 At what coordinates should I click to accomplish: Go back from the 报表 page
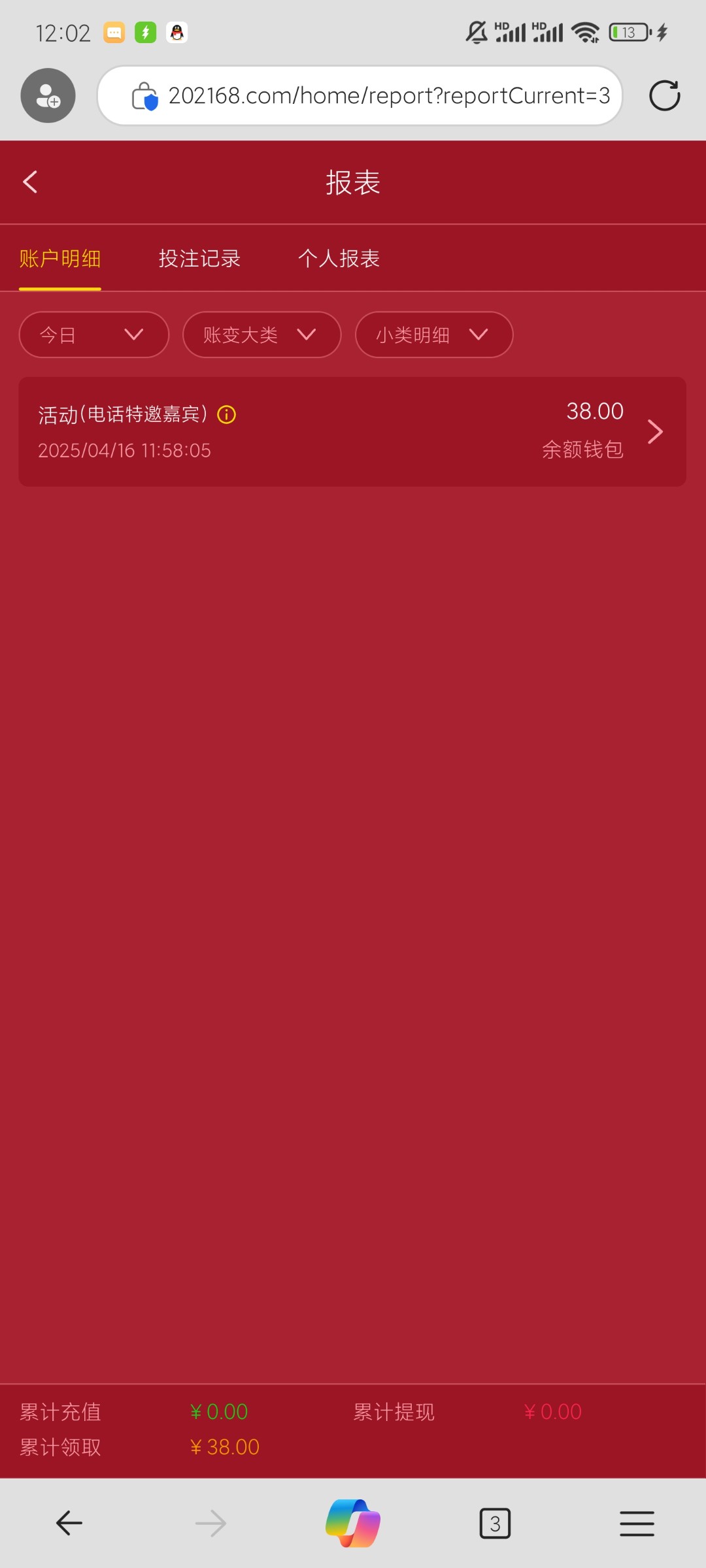30,182
